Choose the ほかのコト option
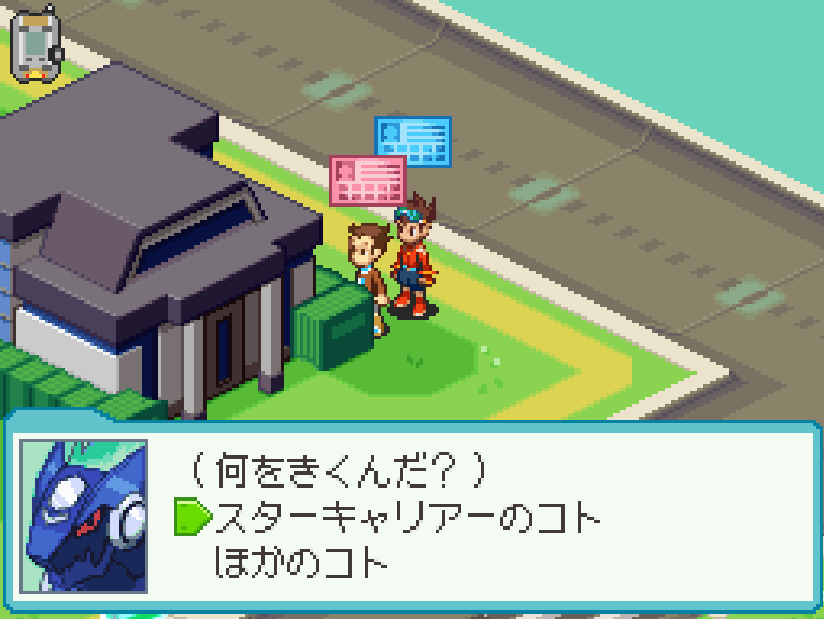Screen dimensions: 824x619 (x=300, y=563)
